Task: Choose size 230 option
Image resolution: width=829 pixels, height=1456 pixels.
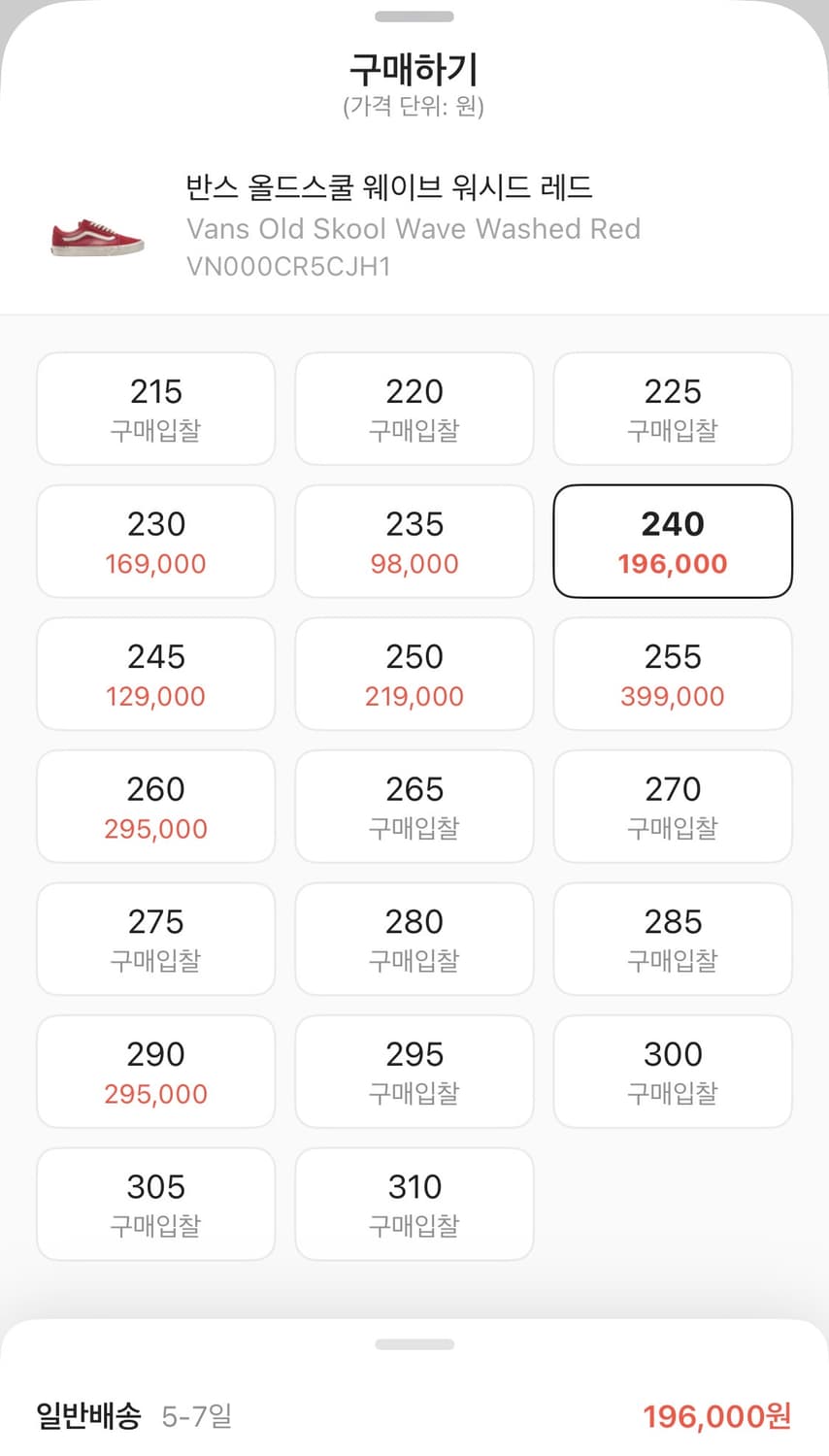Action: tap(155, 541)
